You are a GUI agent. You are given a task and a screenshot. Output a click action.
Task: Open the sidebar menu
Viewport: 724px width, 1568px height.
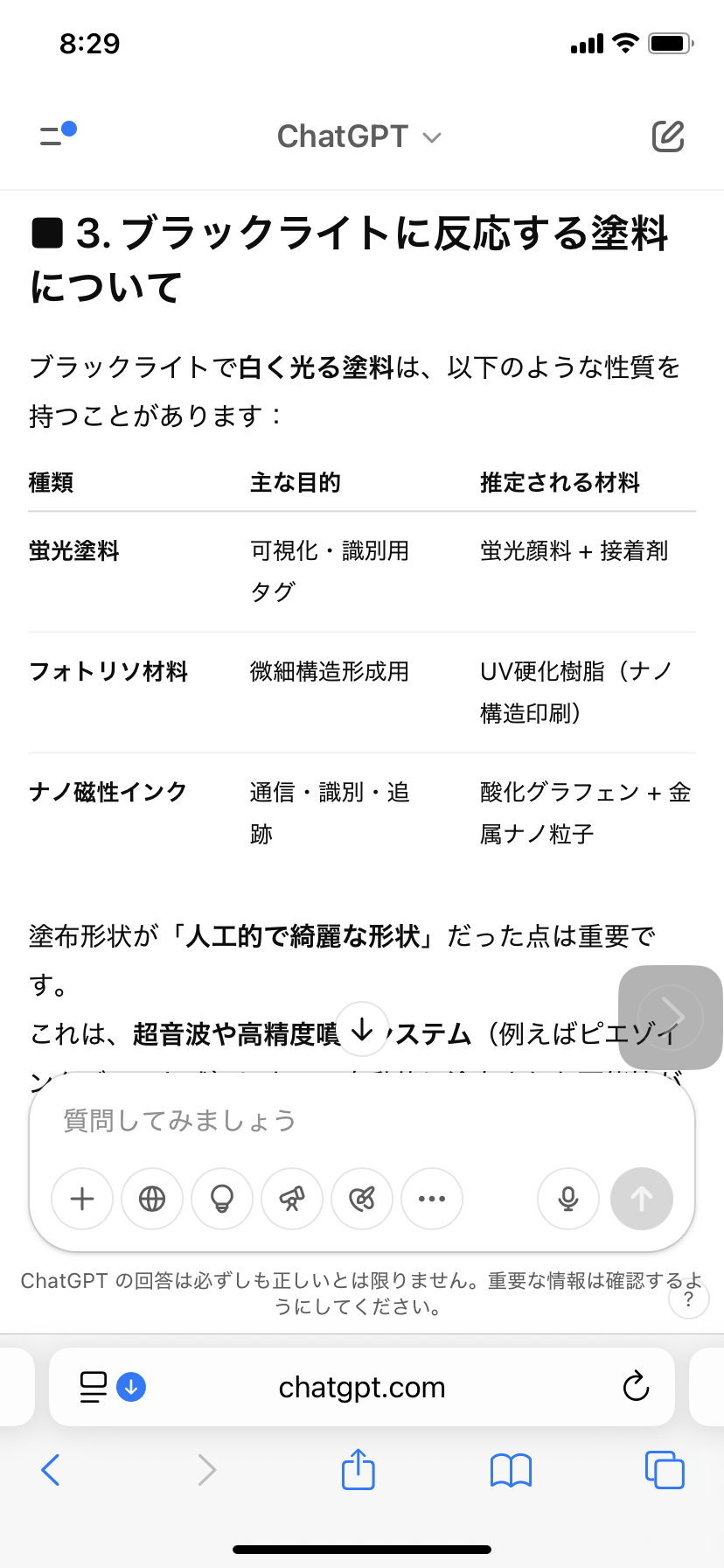point(58,135)
